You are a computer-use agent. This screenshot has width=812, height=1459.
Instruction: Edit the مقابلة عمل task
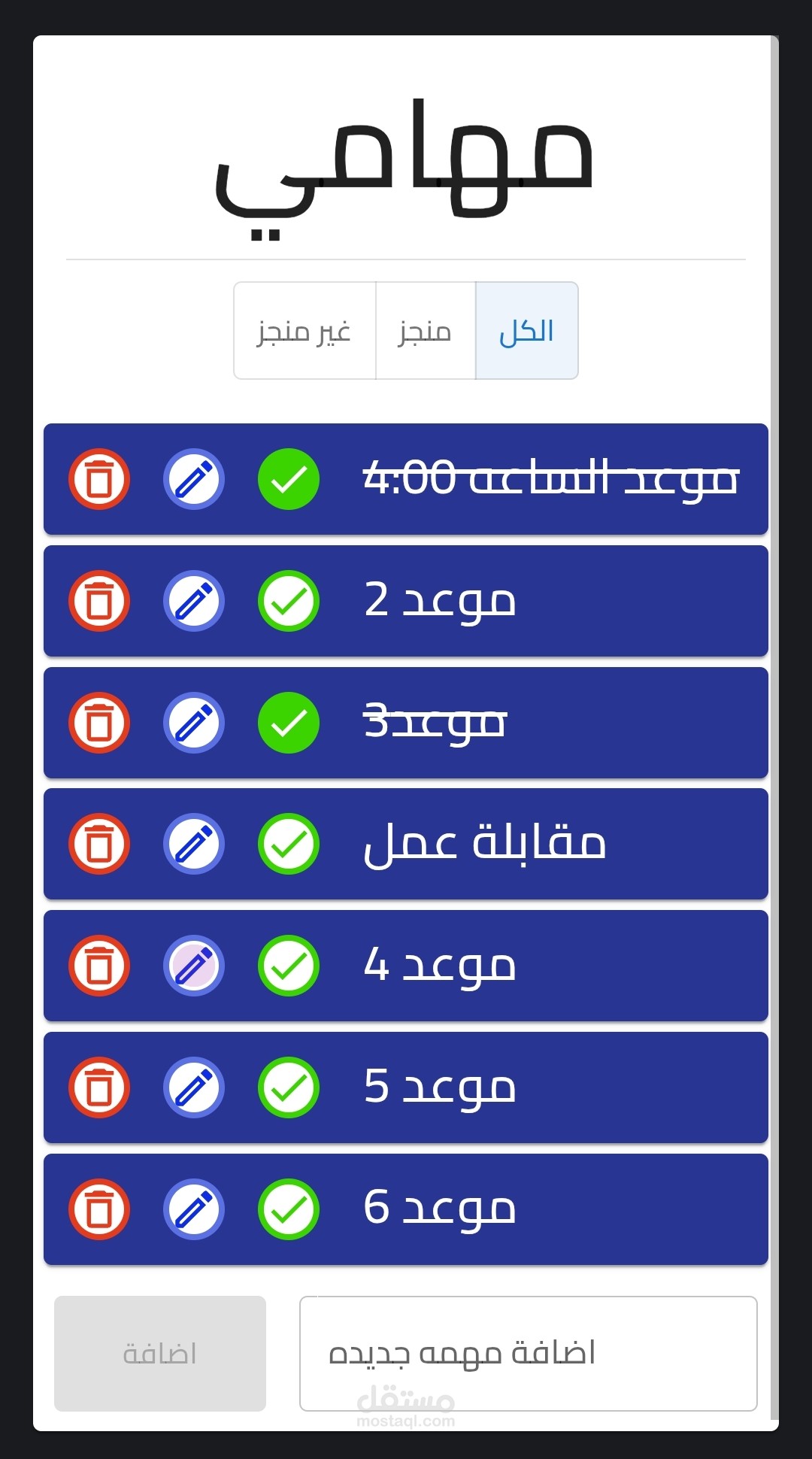click(x=194, y=844)
